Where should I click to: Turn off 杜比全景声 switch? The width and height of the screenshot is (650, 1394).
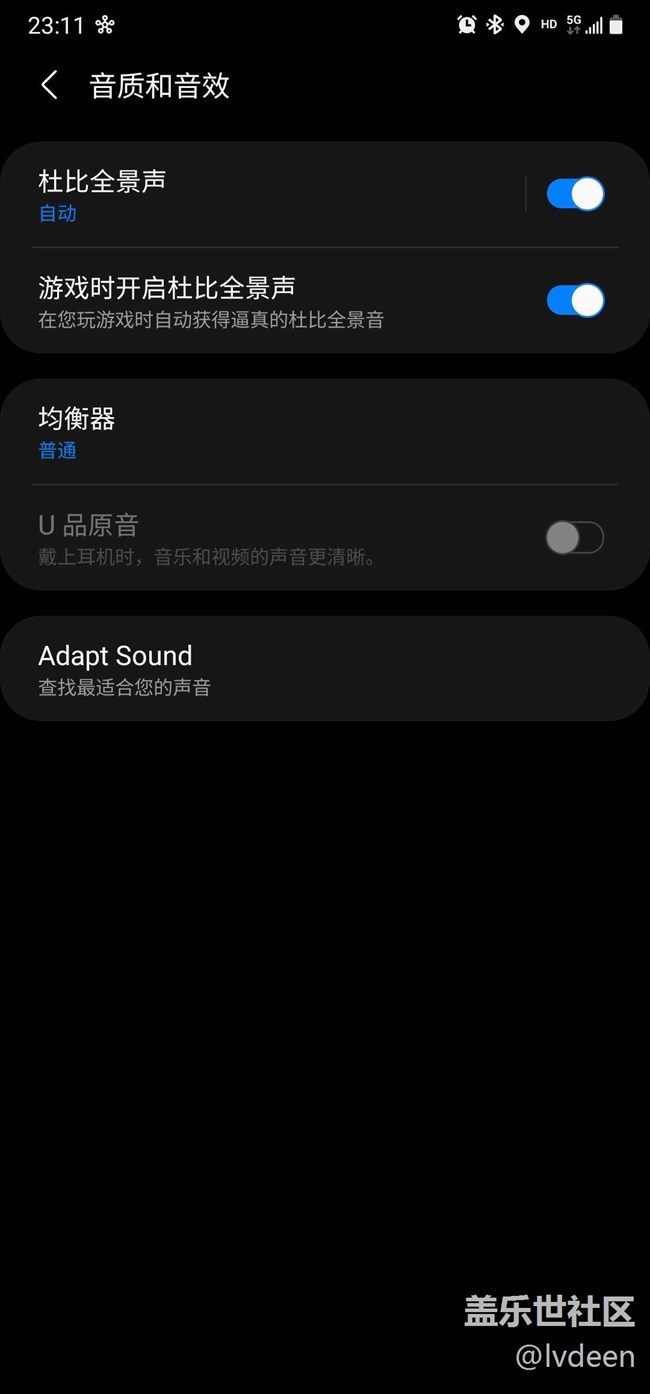[575, 194]
